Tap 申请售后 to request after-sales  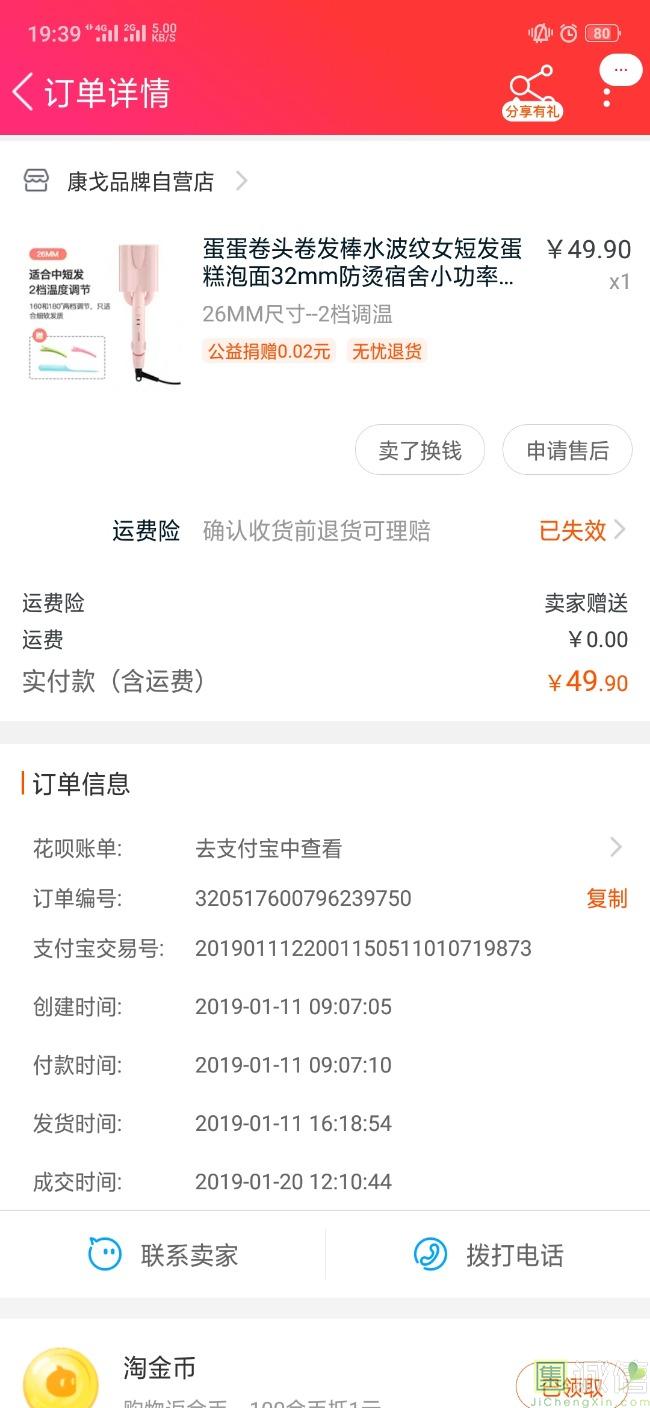(567, 451)
